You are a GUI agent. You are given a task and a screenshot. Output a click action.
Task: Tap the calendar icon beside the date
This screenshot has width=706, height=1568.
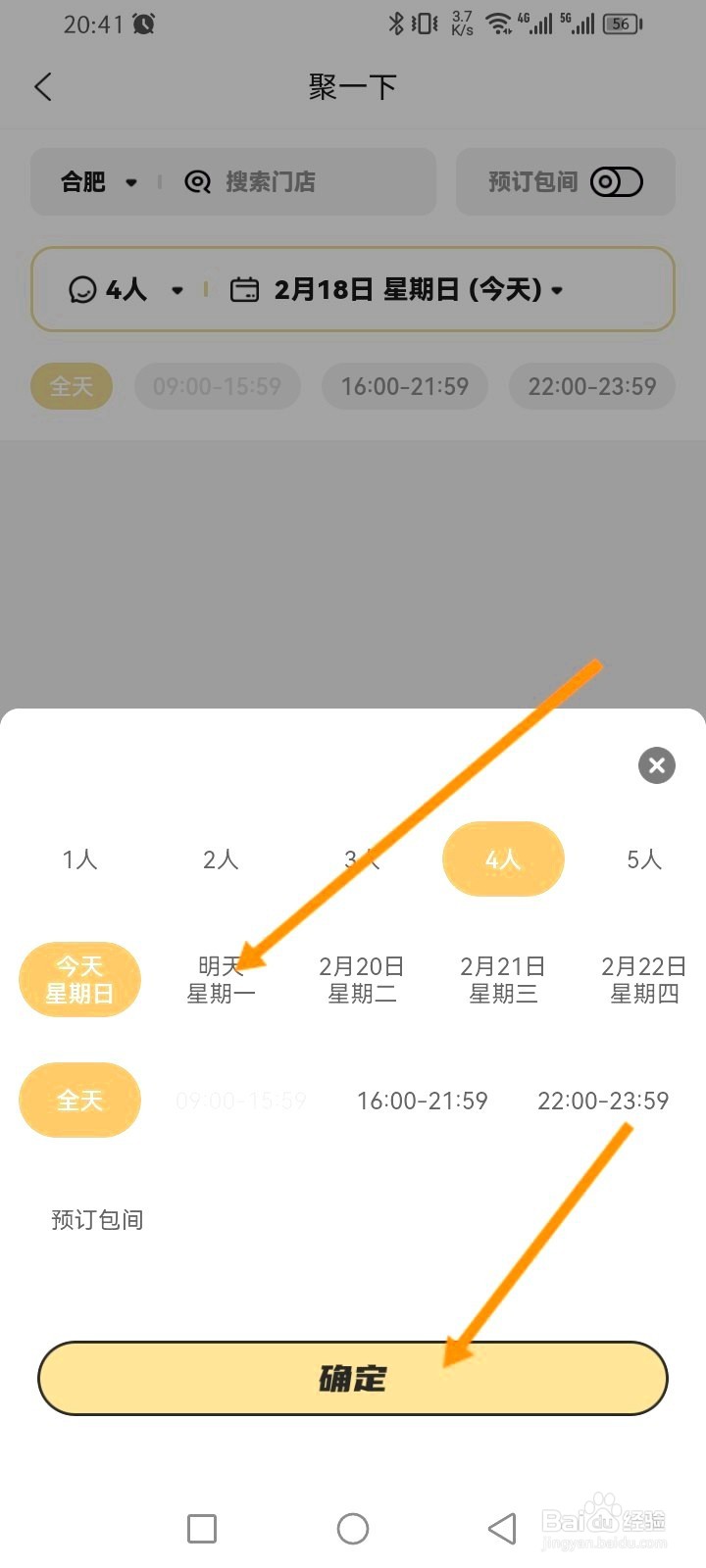click(x=245, y=289)
